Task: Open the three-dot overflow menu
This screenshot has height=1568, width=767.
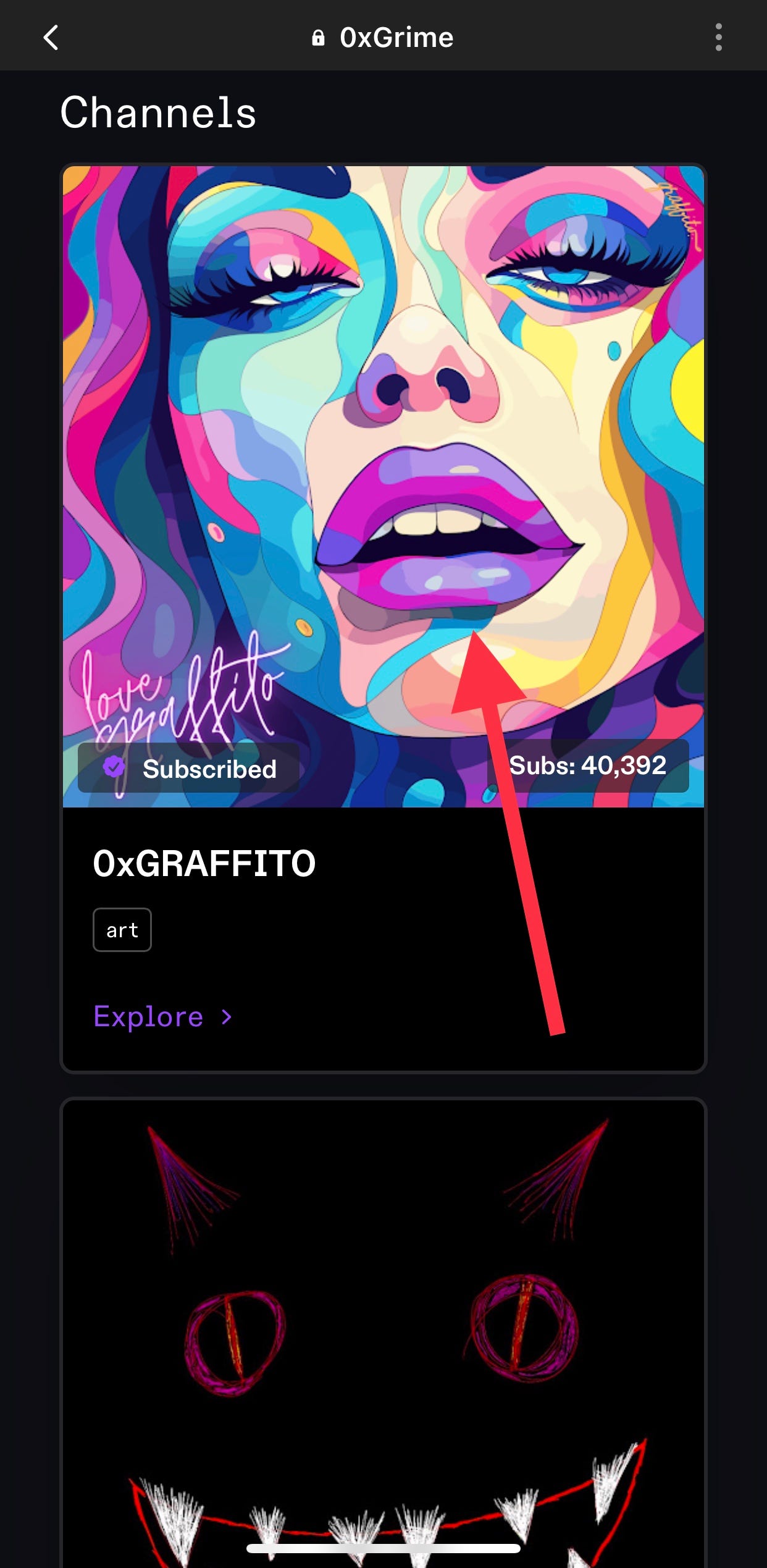Action: click(x=718, y=38)
